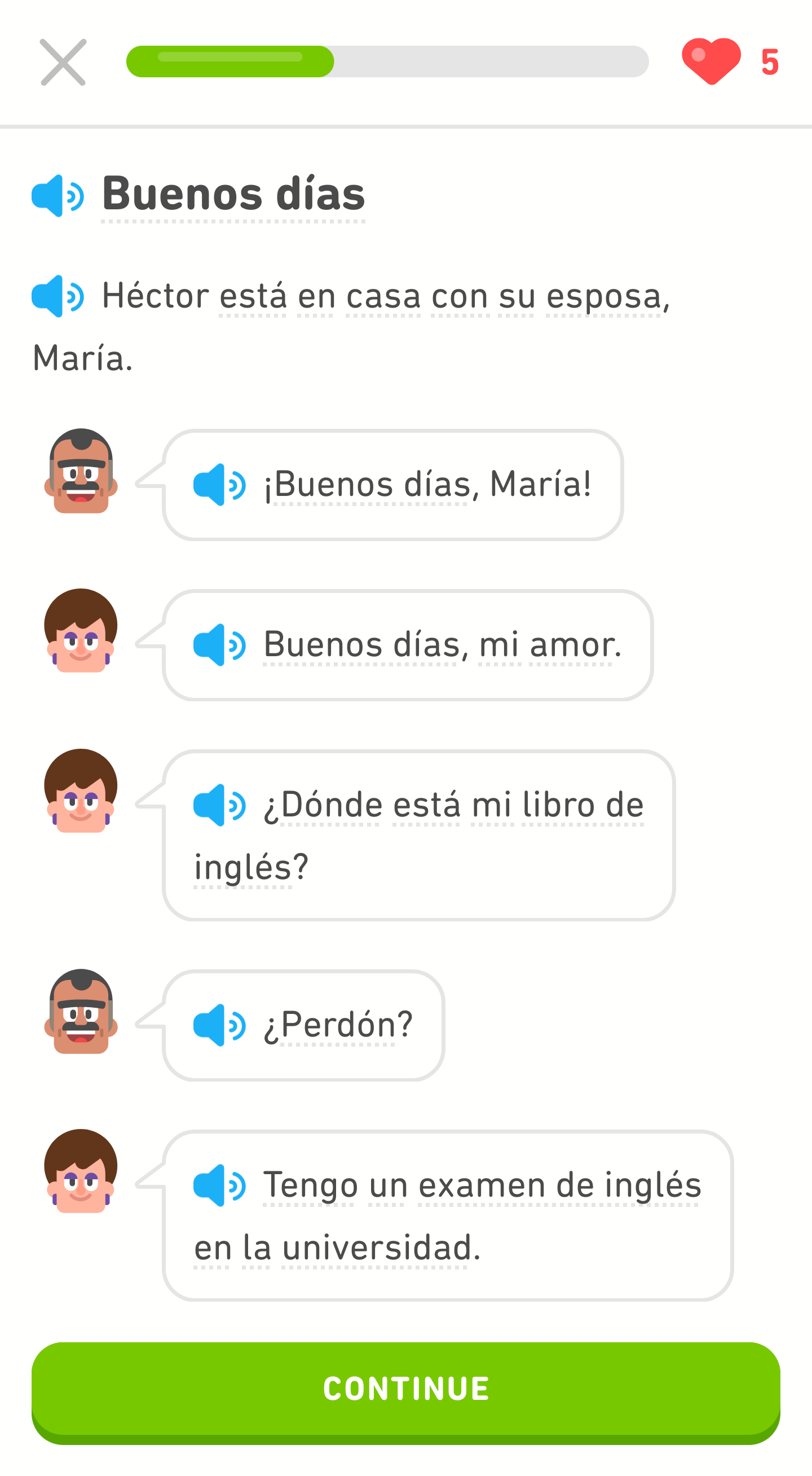Play the intro narration audio
The image size is (812, 1476).
[x=58, y=296]
